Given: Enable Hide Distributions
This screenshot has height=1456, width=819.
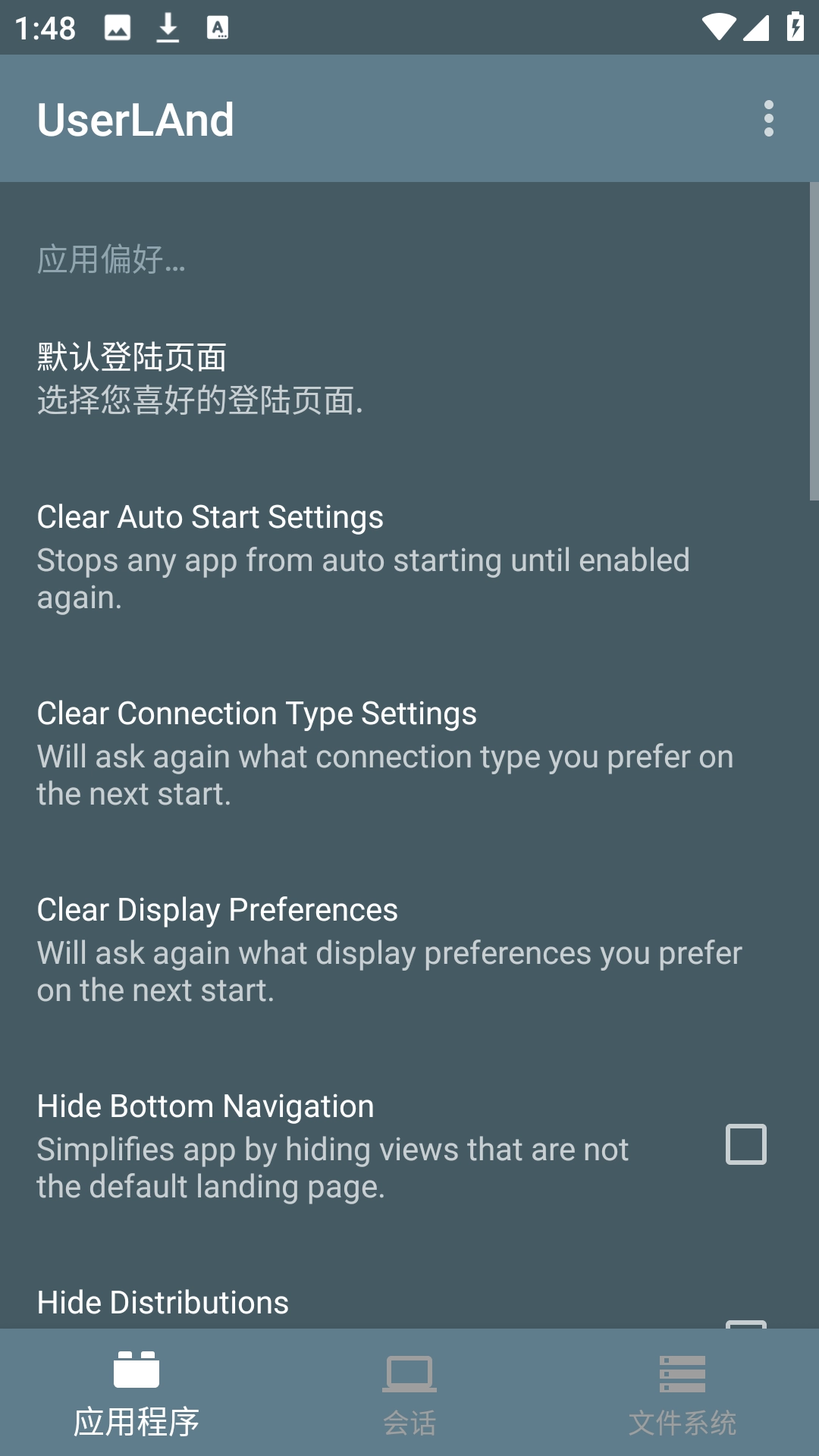Looking at the screenshot, I should coord(747,1324).
